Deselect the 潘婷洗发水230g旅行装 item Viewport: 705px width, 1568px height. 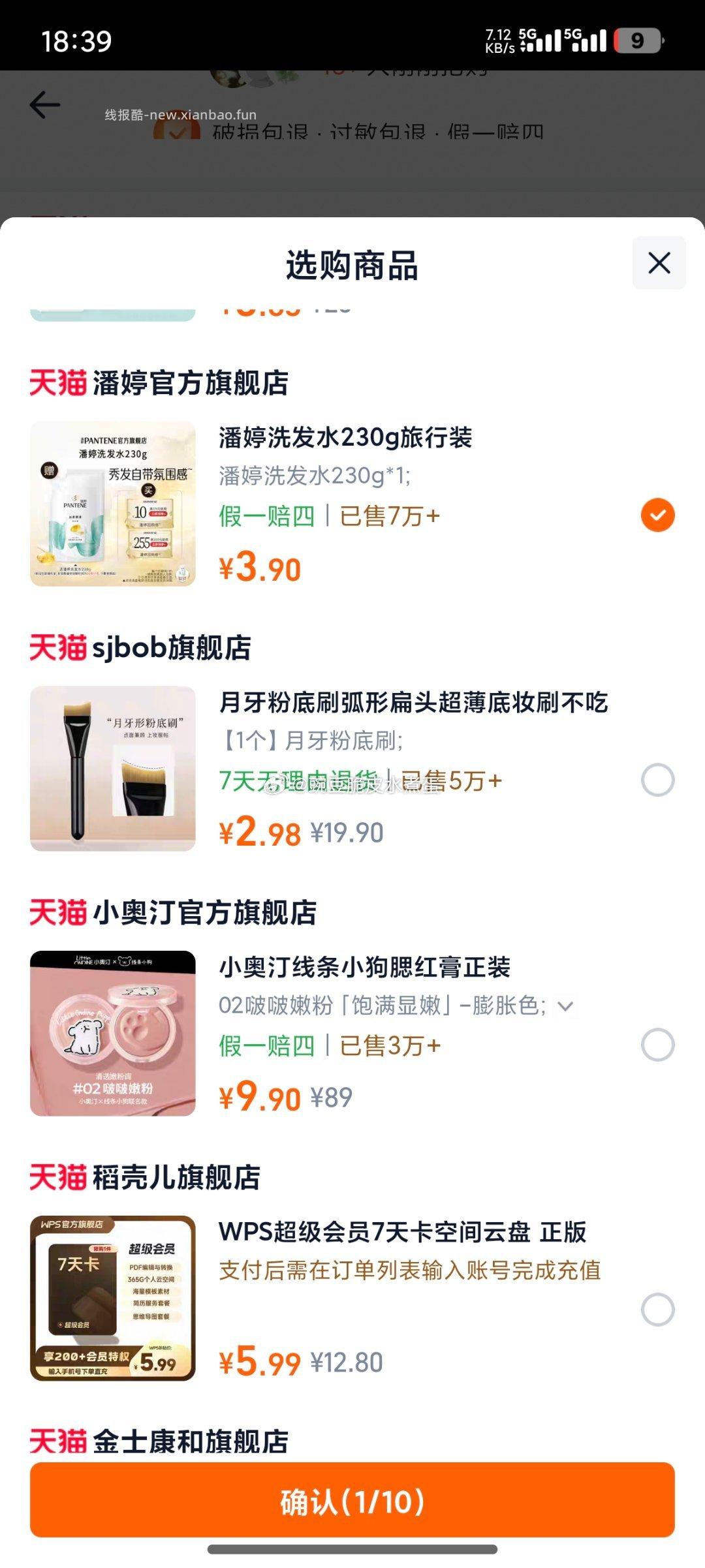[x=657, y=515]
